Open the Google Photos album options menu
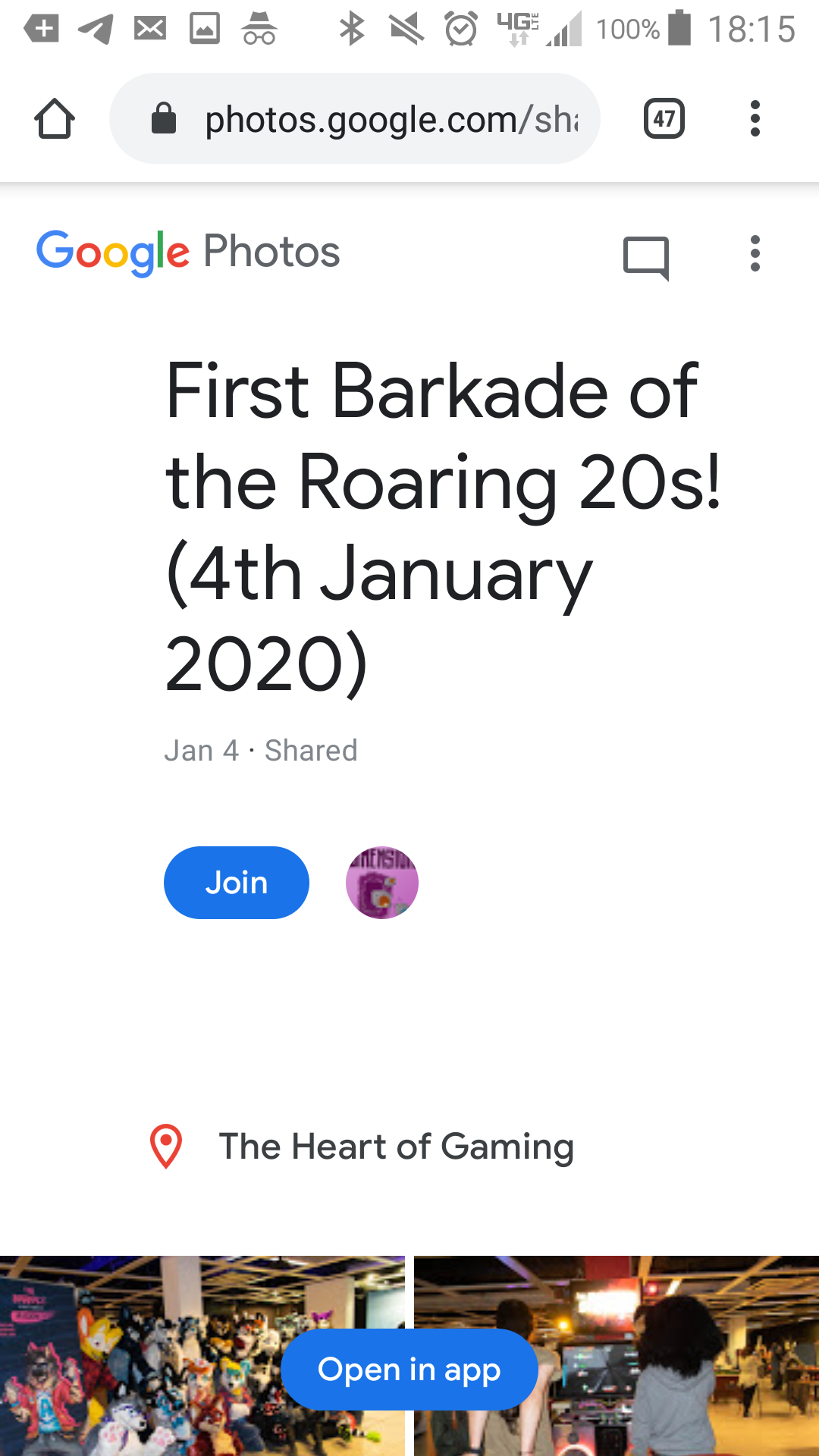The image size is (819, 1456). tap(755, 253)
